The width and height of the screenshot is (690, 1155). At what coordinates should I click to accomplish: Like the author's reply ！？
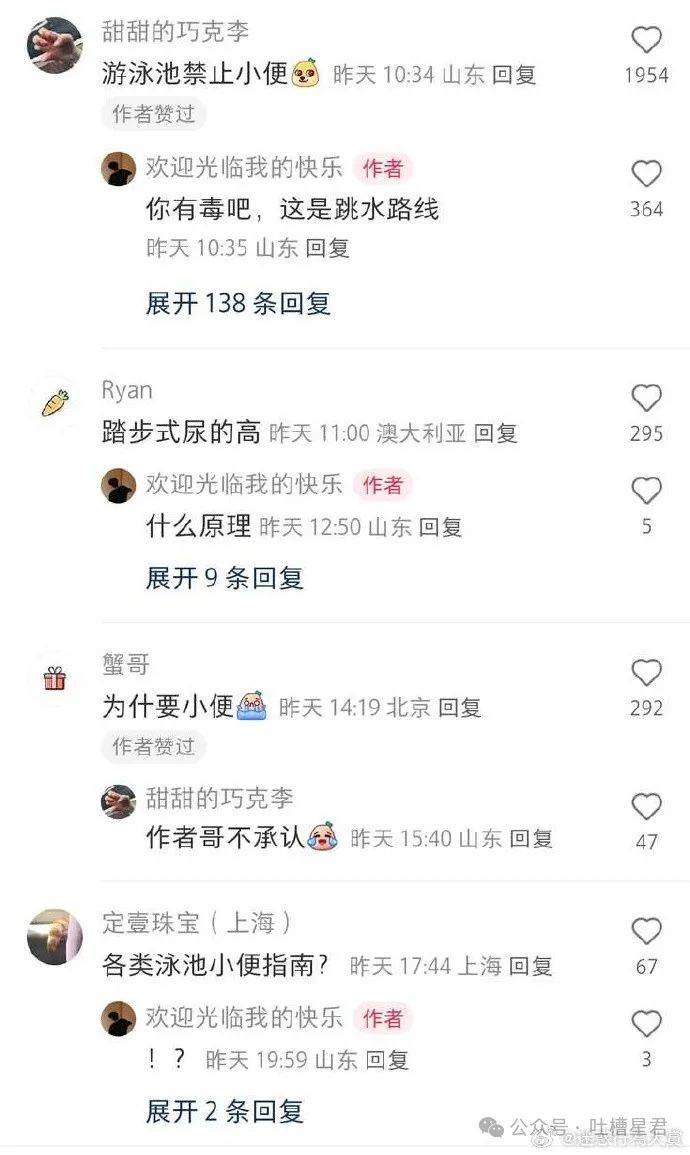point(647,1024)
